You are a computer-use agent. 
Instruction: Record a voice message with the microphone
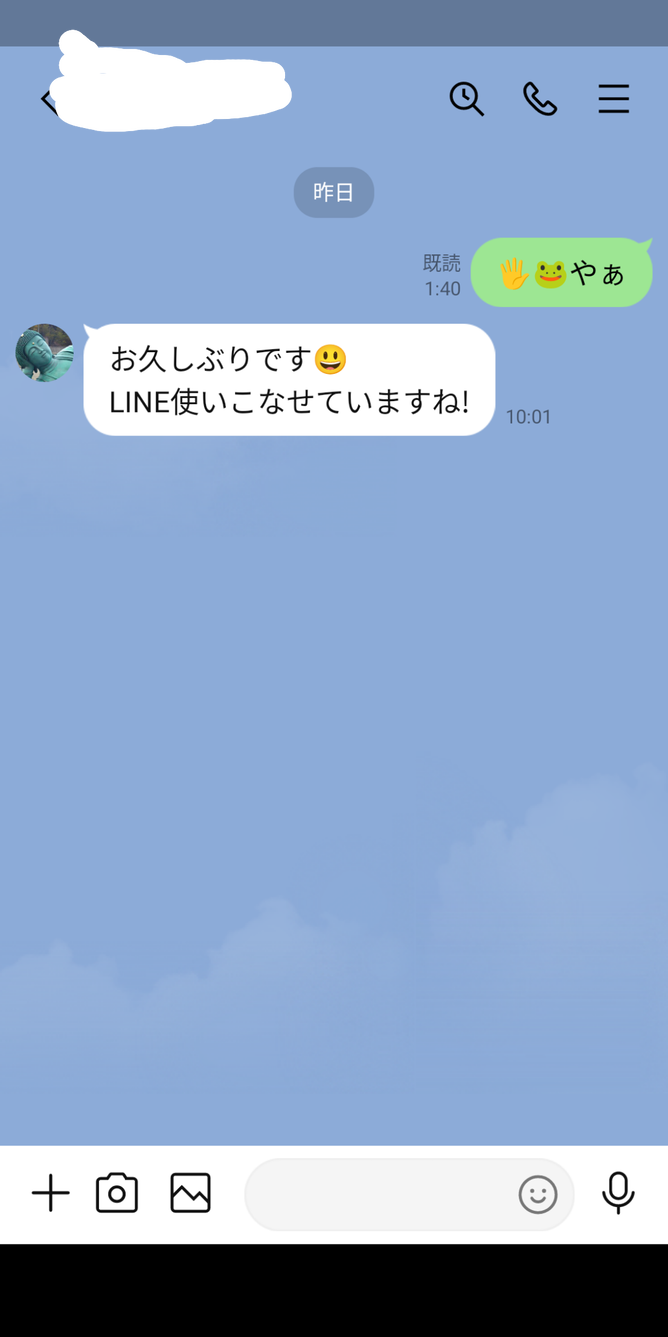click(x=618, y=1192)
